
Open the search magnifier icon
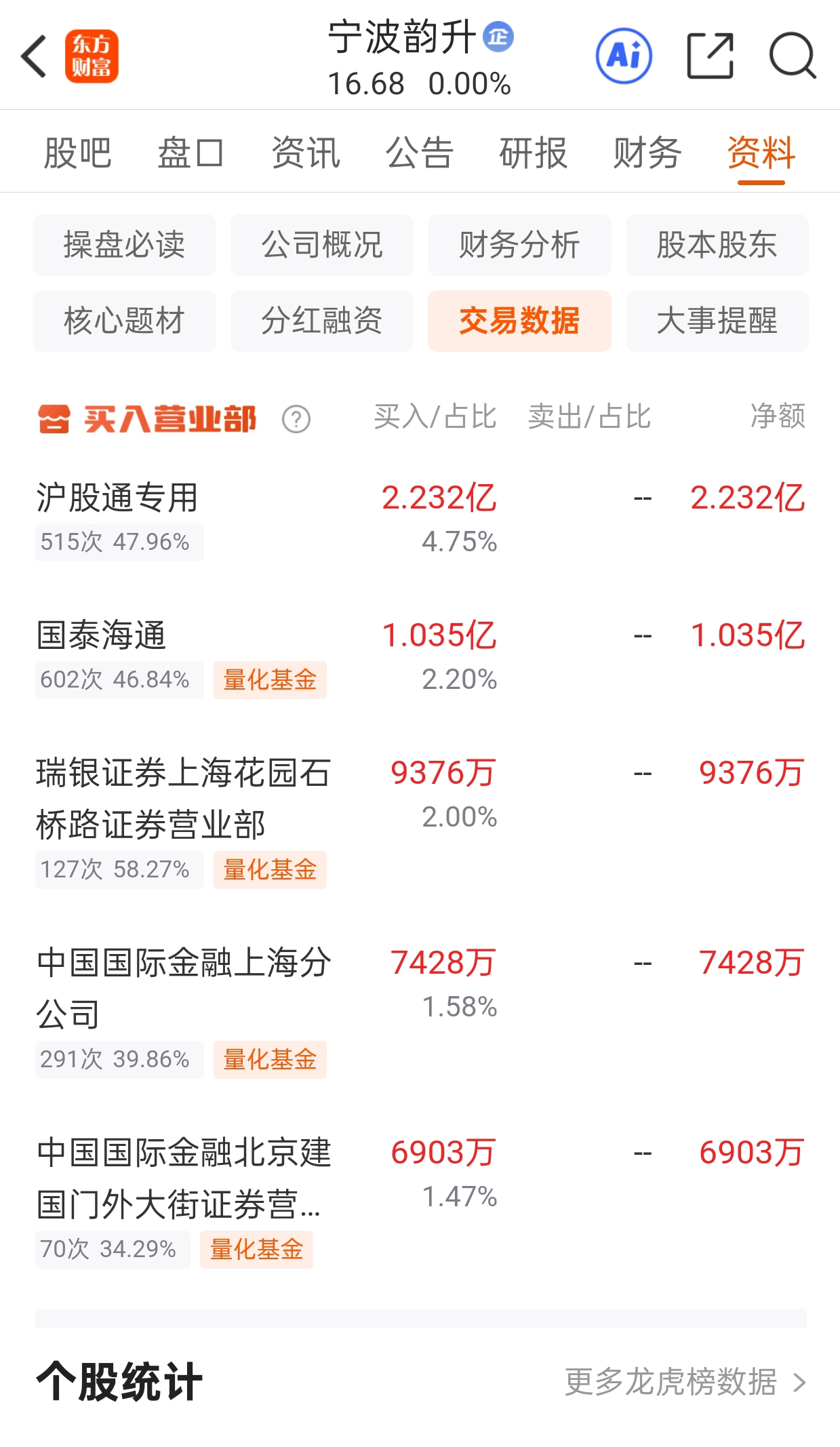[792, 56]
